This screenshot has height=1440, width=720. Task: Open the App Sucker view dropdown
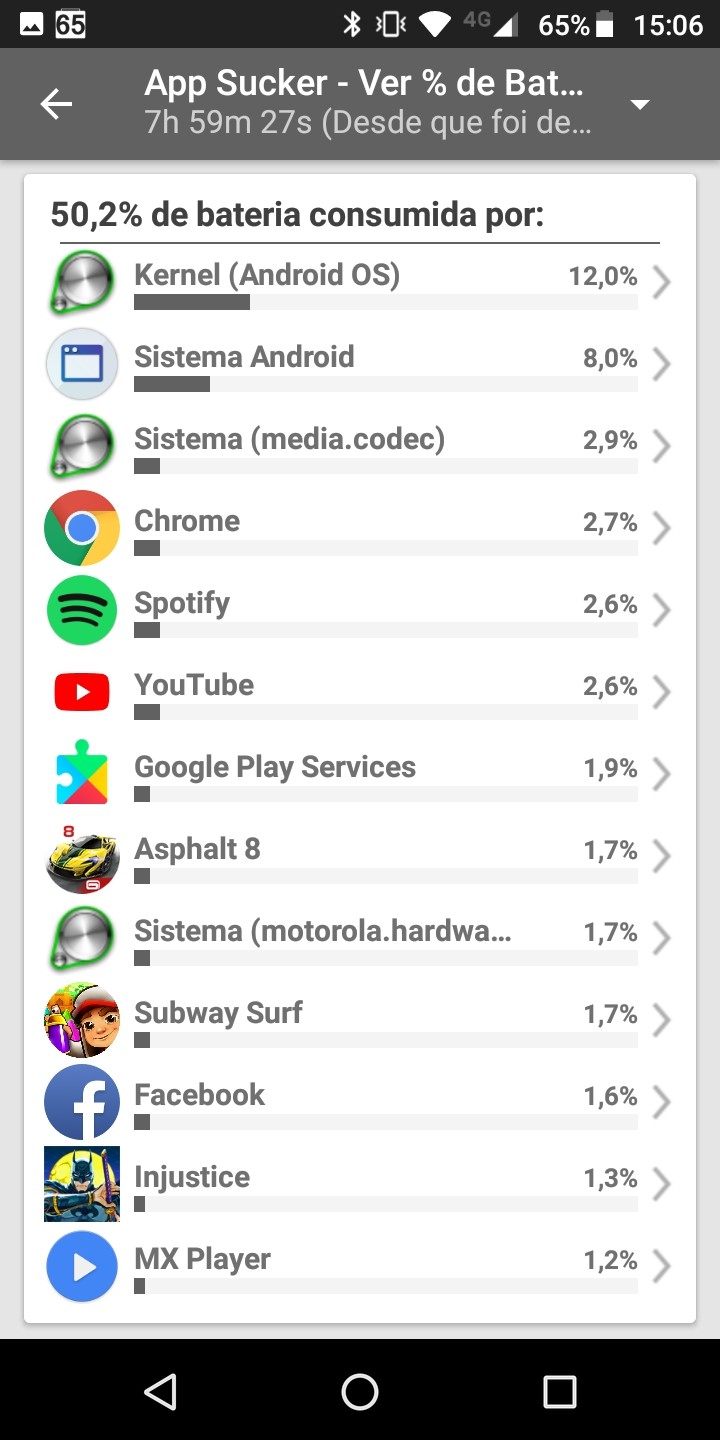[640, 105]
